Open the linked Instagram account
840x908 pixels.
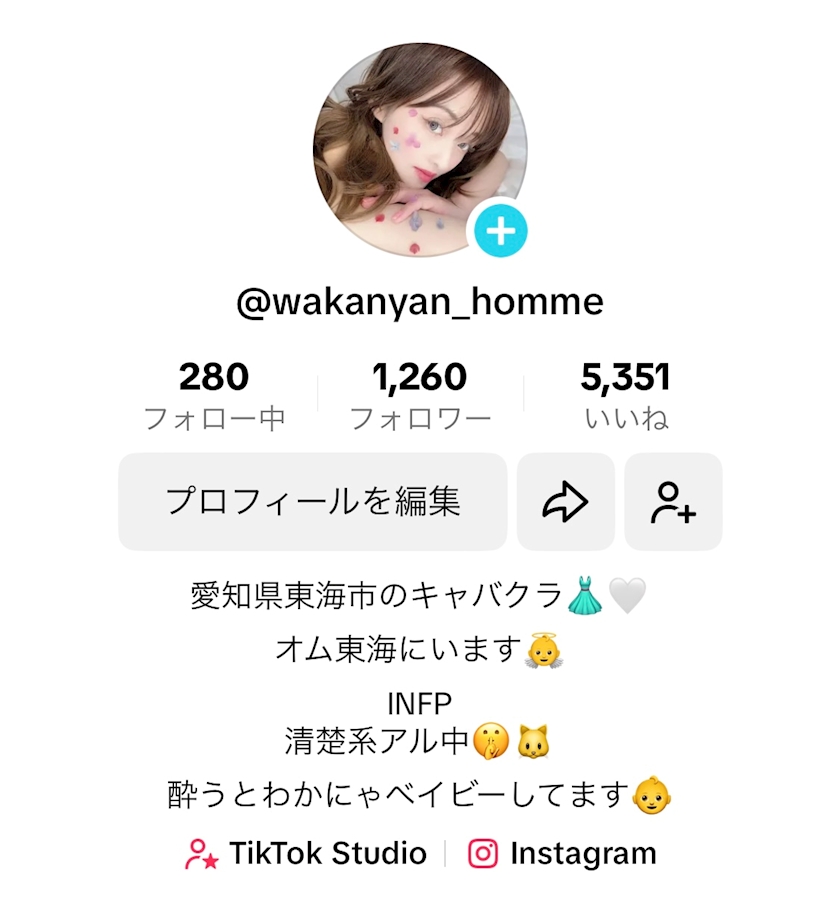tap(562, 854)
